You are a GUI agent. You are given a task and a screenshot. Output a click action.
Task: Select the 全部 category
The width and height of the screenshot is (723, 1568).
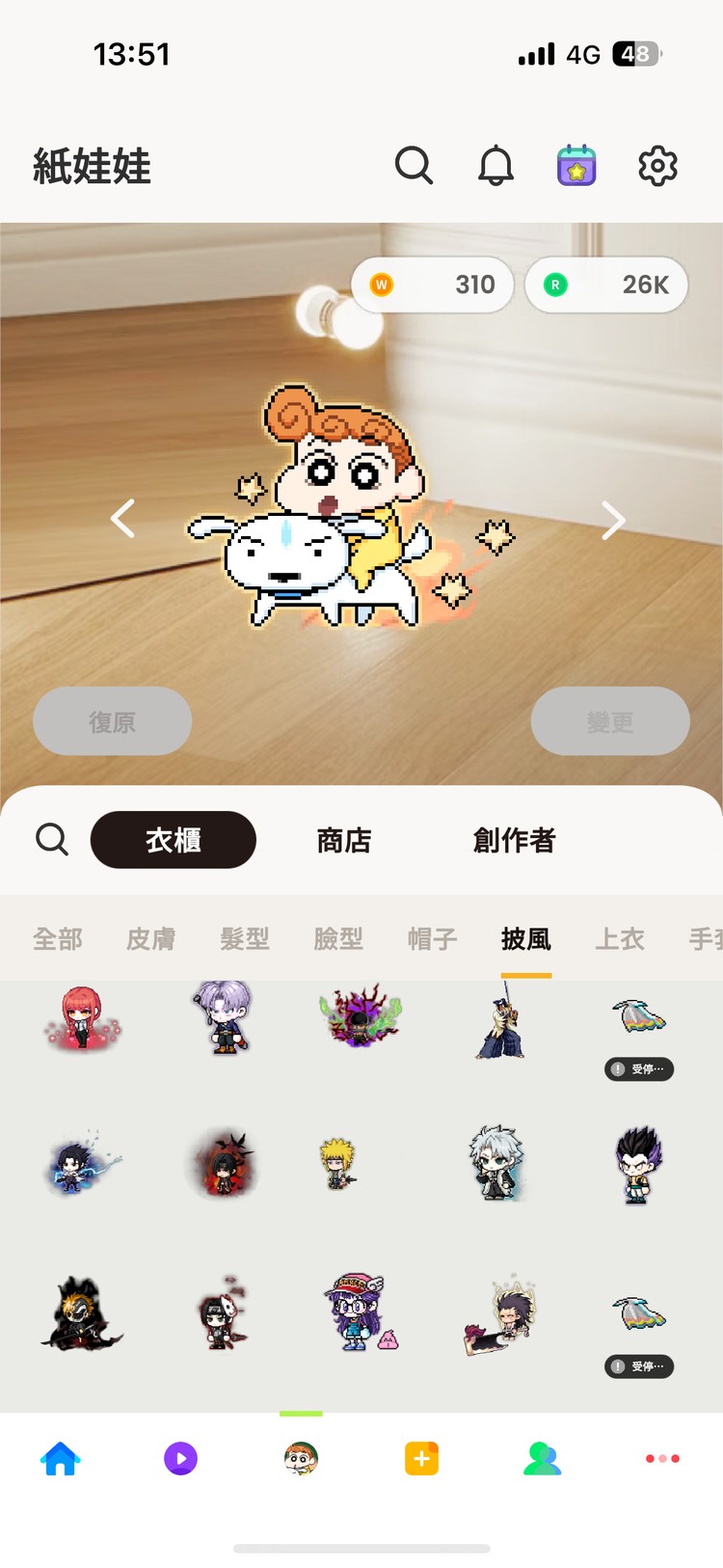pos(58,938)
